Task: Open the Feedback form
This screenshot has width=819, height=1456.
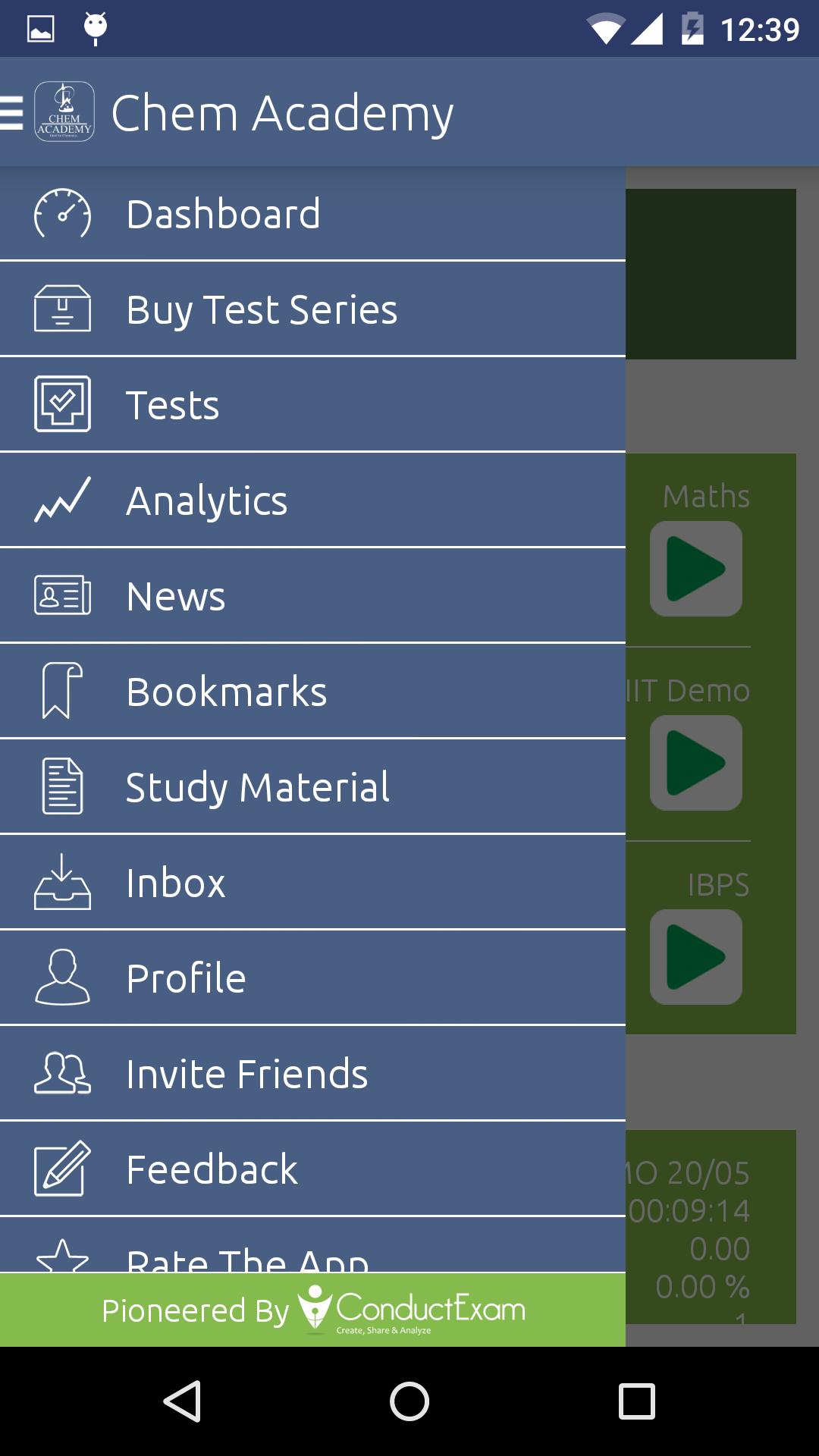Action: [x=312, y=1169]
